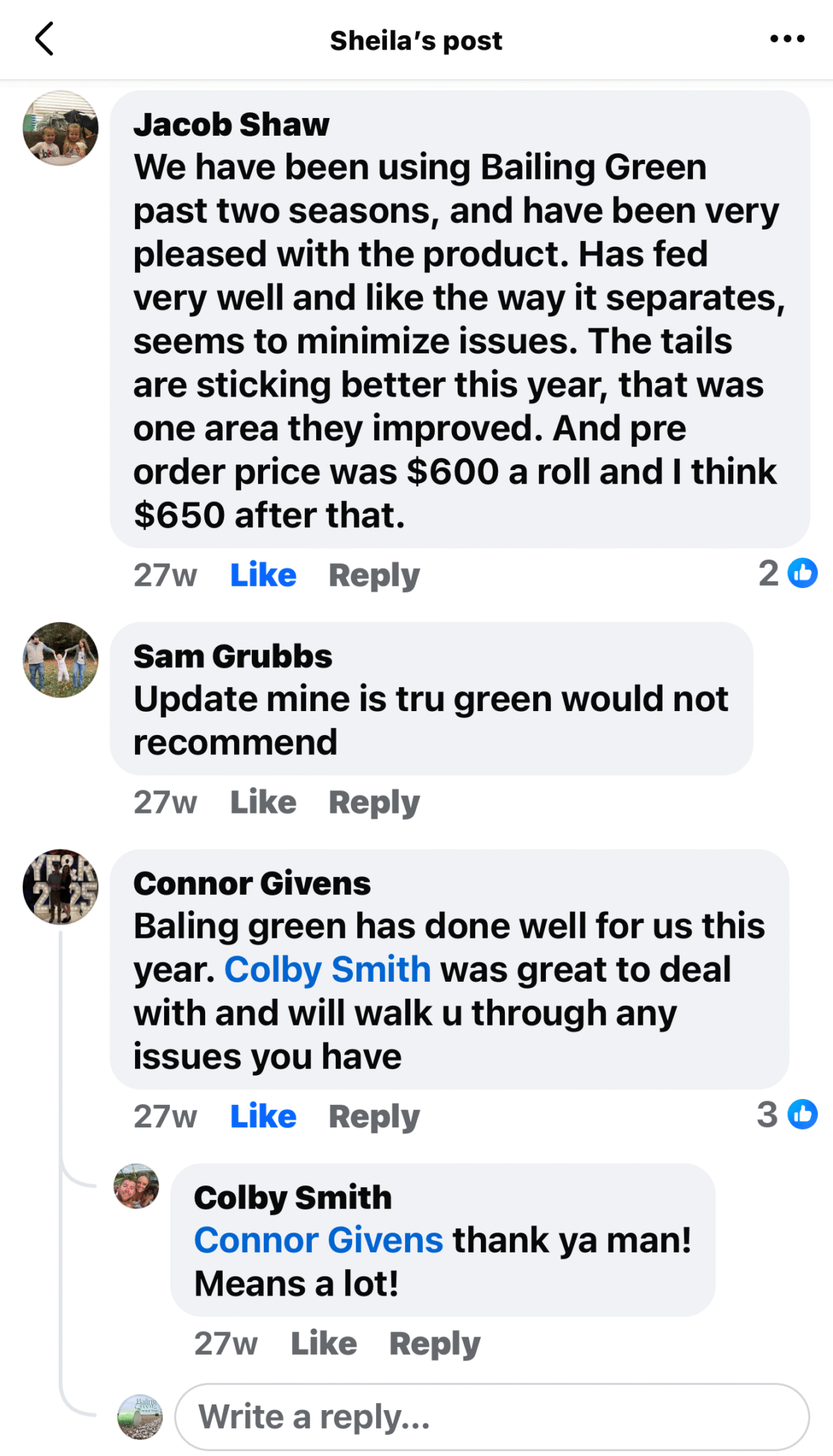Viewport: 833px width, 1456px height.
Task: Open Connor Givens' profile picture
Action: pyautogui.click(x=61, y=886)
